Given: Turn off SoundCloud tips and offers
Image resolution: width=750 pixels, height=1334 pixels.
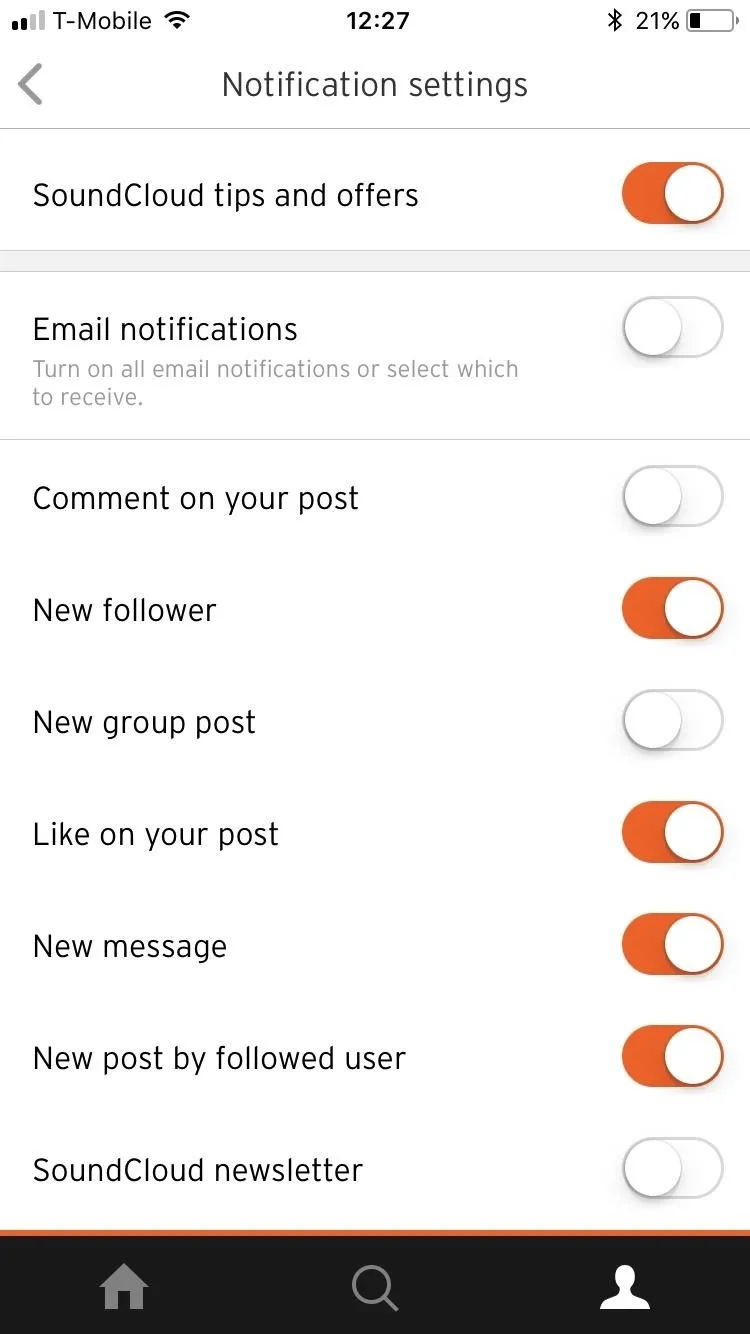Looking at the screenshot, I should click(x=672, y=194).
